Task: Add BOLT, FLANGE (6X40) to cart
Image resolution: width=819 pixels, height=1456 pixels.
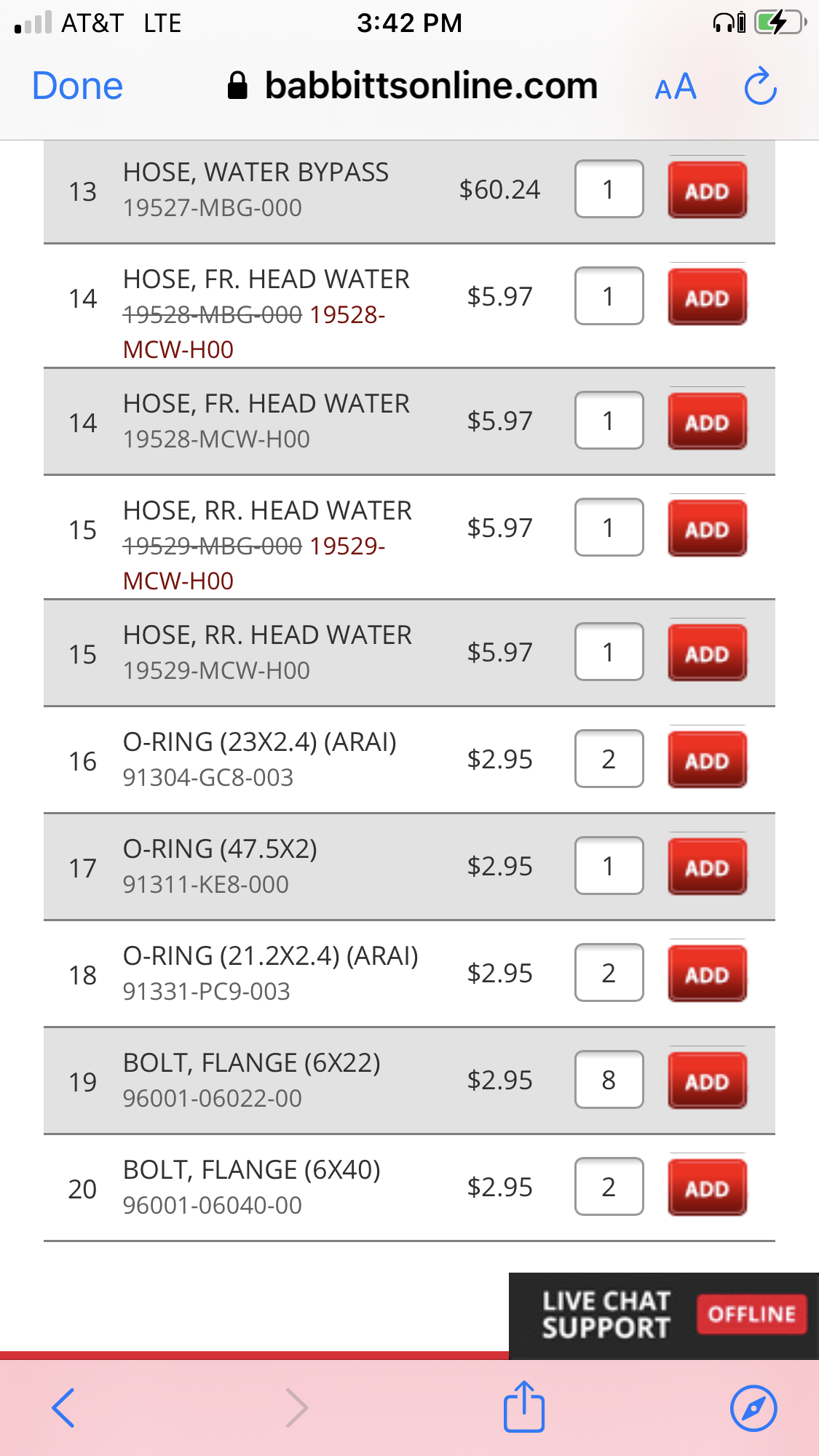Action: pyautogui.click(x=708, y=1188)
